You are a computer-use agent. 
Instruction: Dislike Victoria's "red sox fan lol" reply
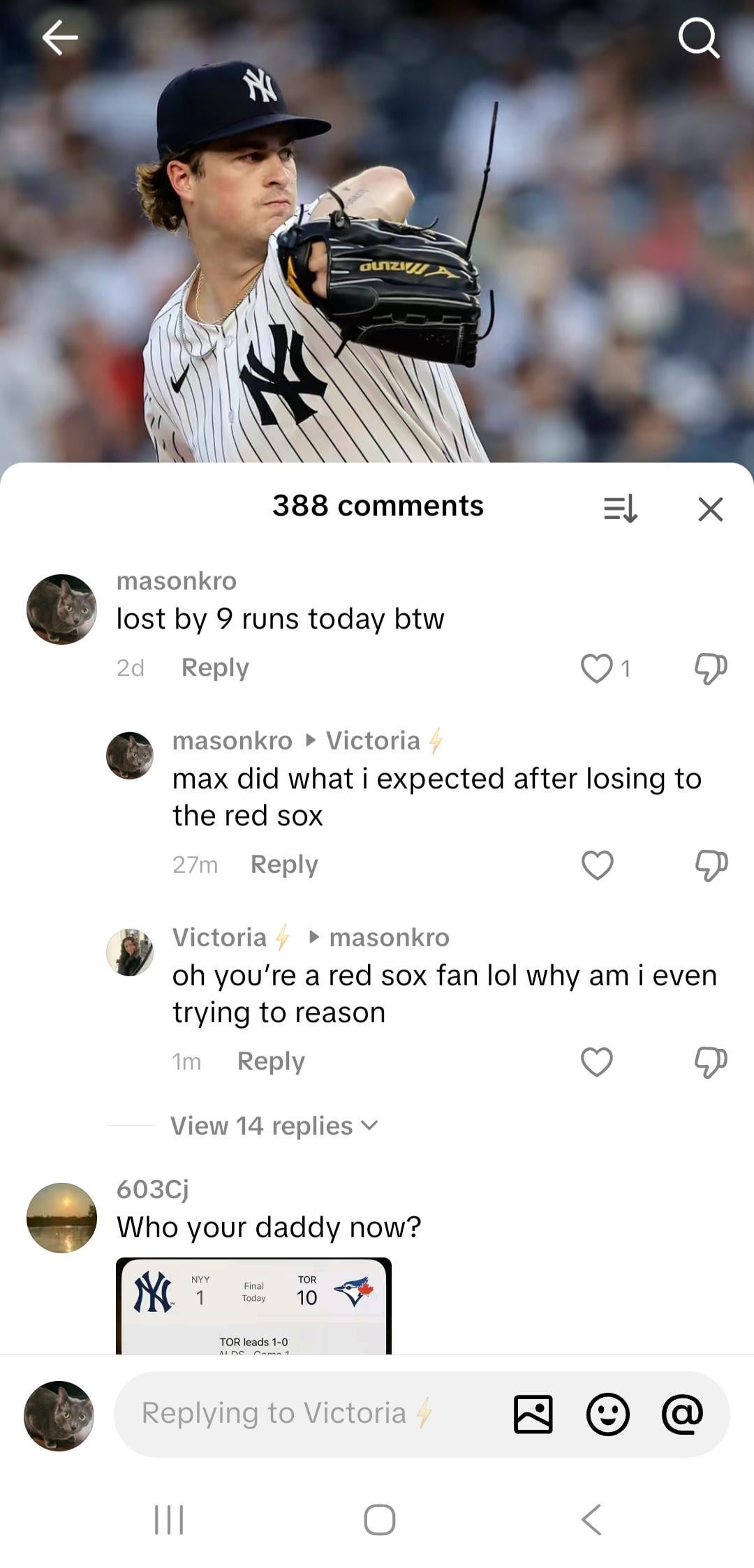[x=710, y=1061]
